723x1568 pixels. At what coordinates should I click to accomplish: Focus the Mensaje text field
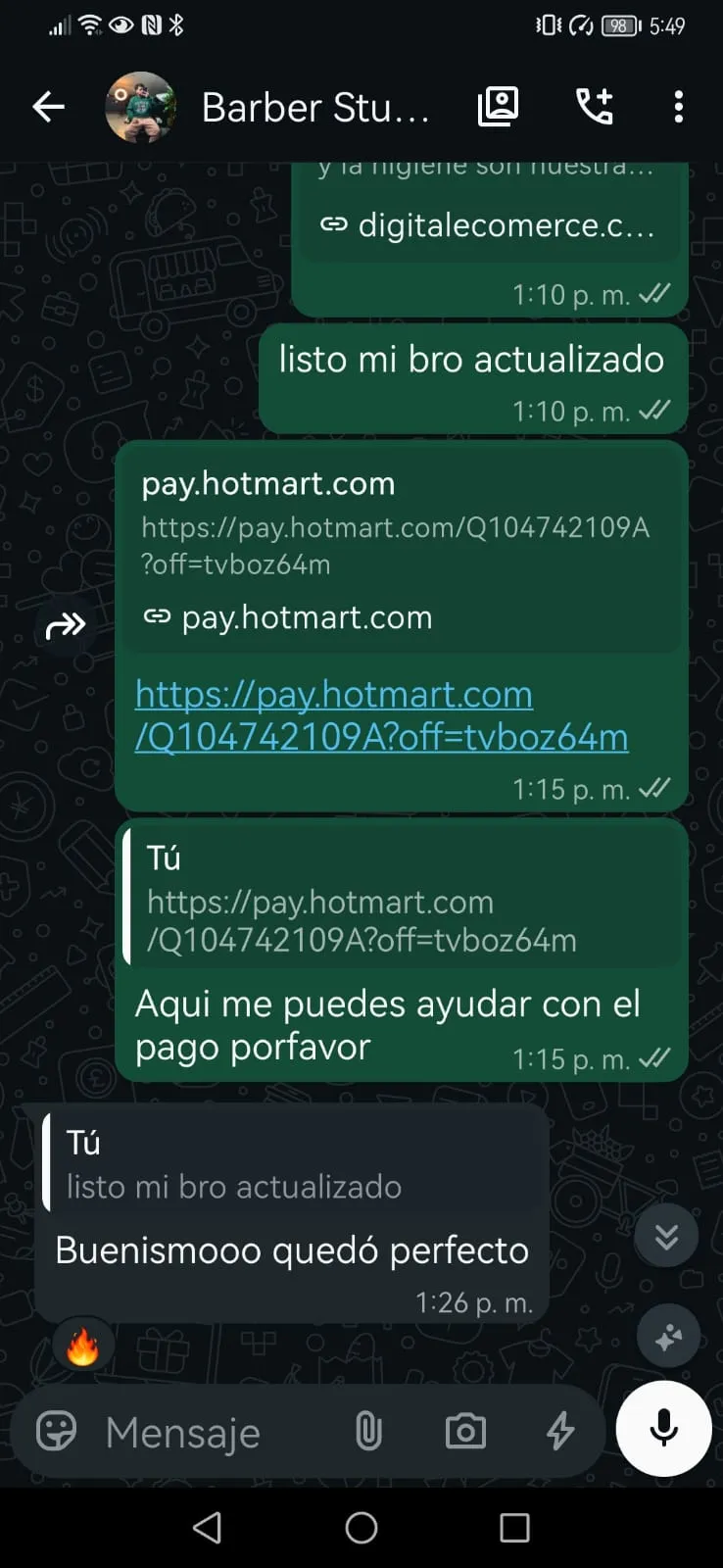pyautogui.click(x=216, y=1432)
